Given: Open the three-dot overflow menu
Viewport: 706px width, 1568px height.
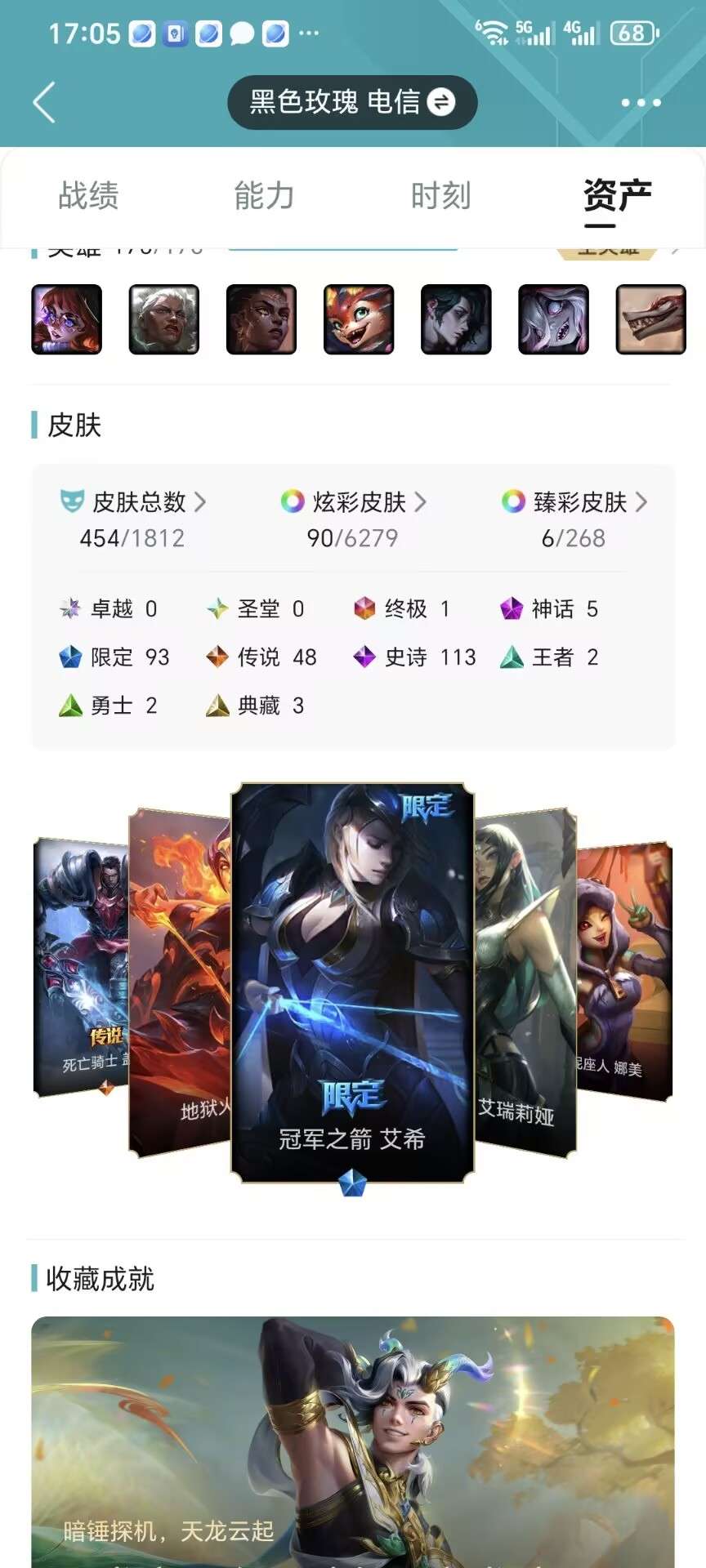Looking at the screenshot, I should (641, 103).
